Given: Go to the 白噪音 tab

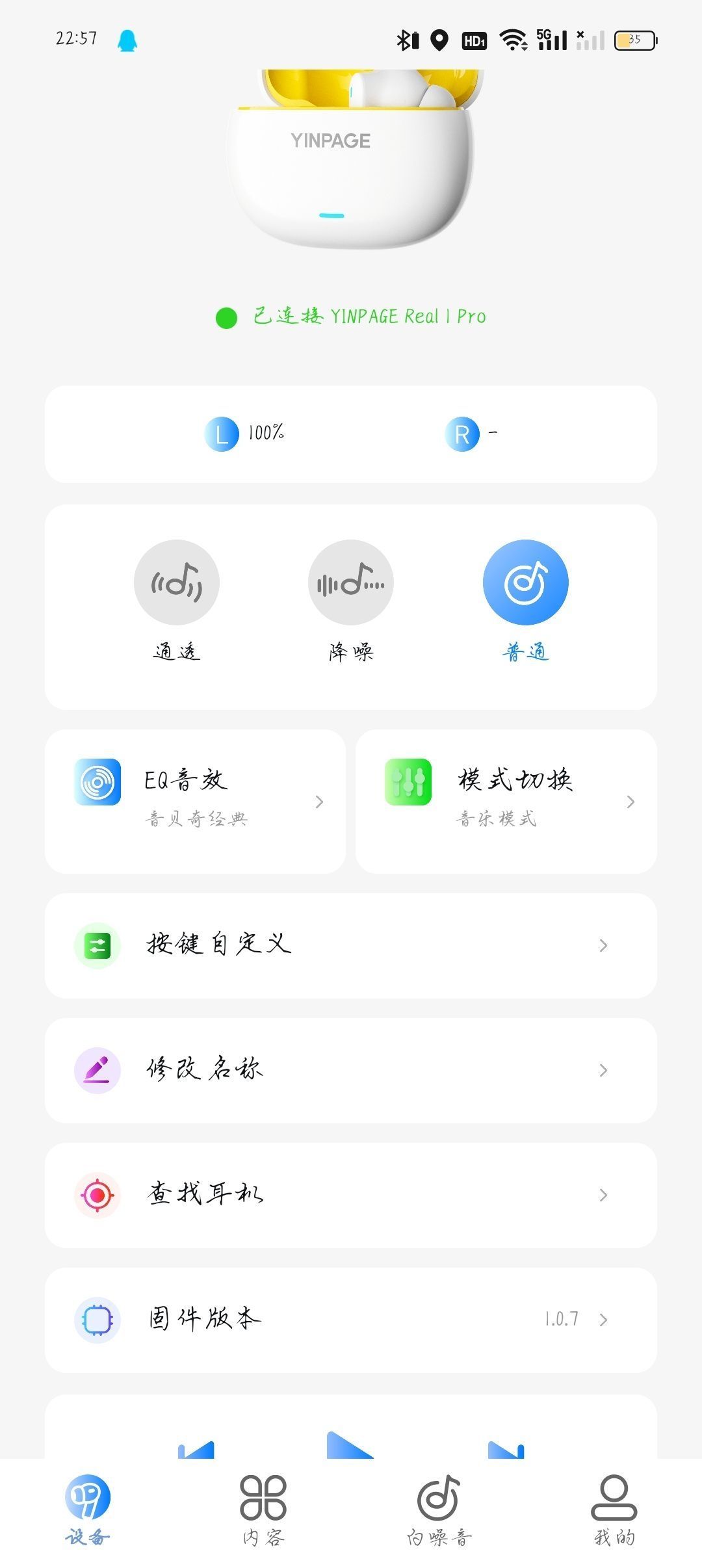Looking at the screenshot, I should (x=439, y=1509).
